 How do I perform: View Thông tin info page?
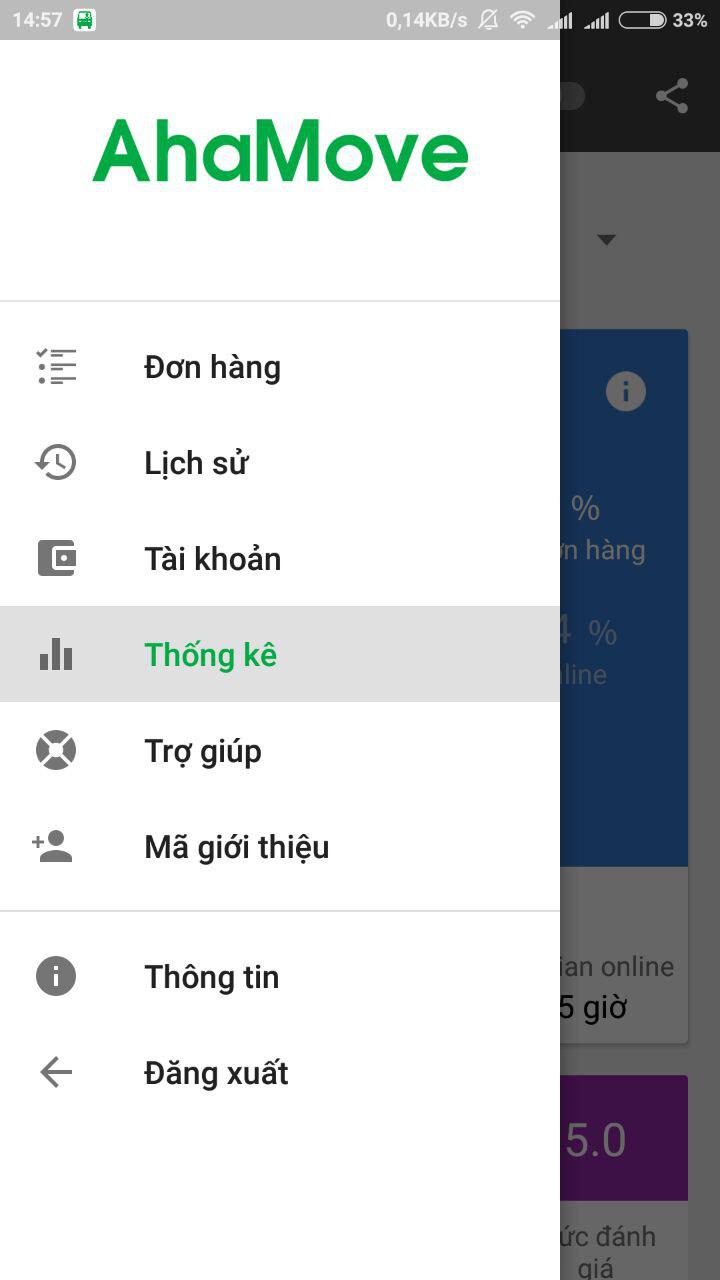[280, 977]
